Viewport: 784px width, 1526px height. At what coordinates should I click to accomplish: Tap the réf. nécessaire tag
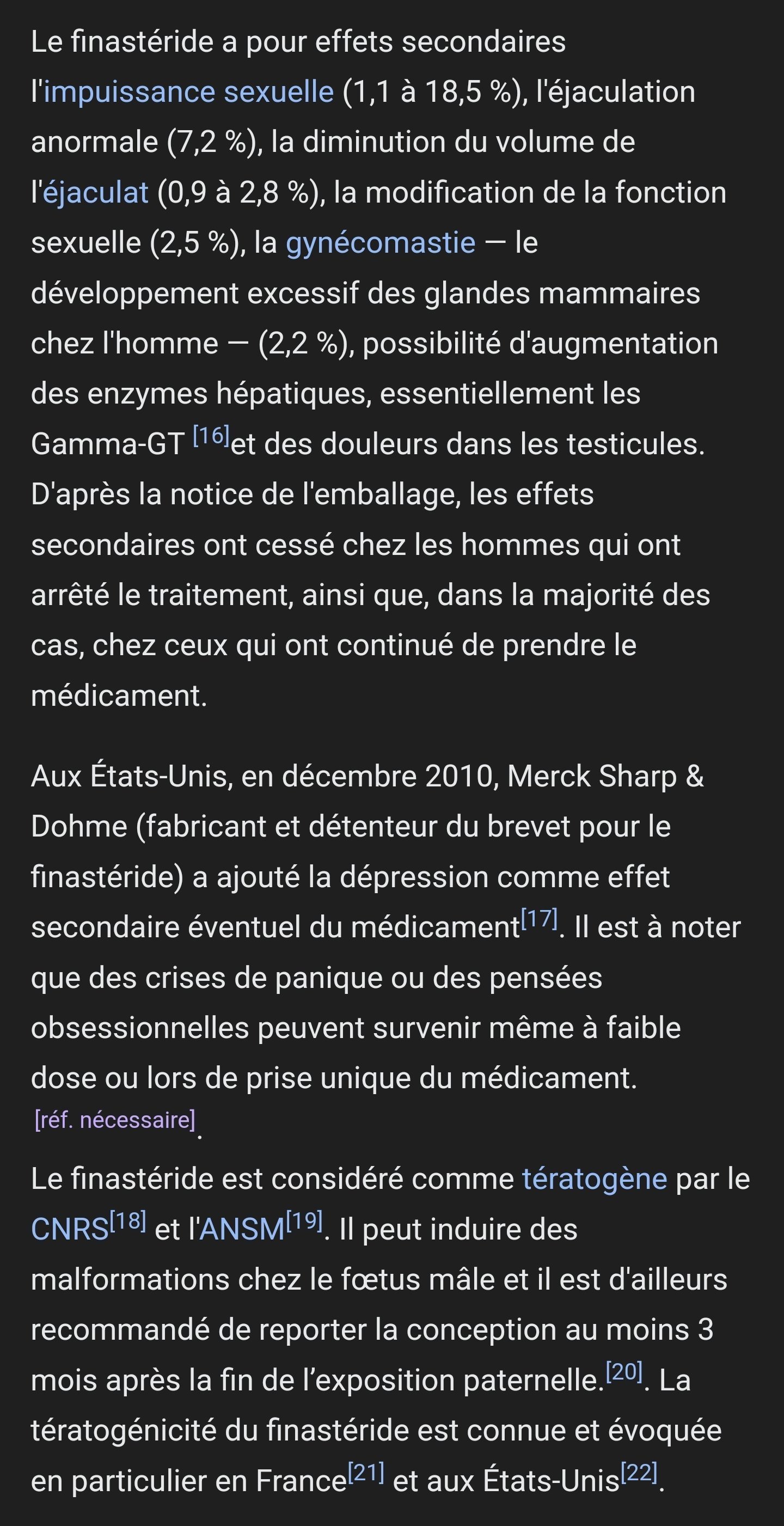(x=115, y=1120)
